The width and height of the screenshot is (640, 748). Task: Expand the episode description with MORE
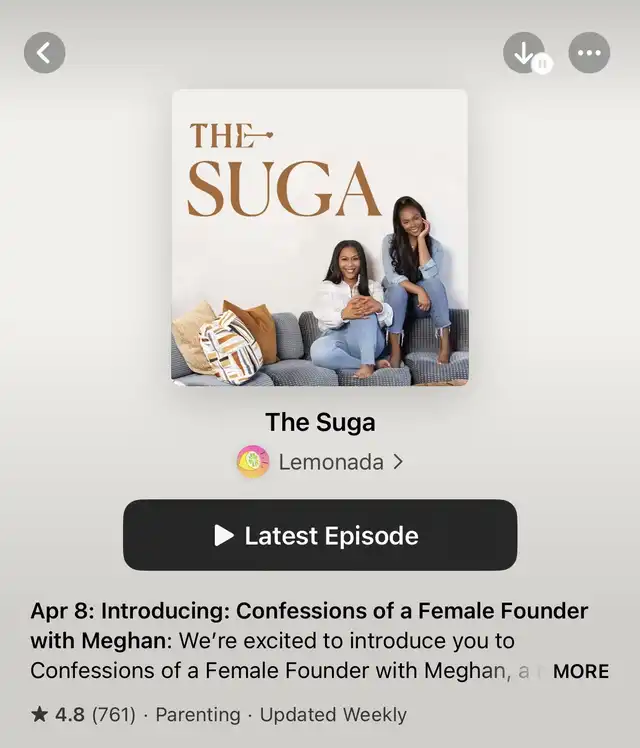[x=580, y=672]
